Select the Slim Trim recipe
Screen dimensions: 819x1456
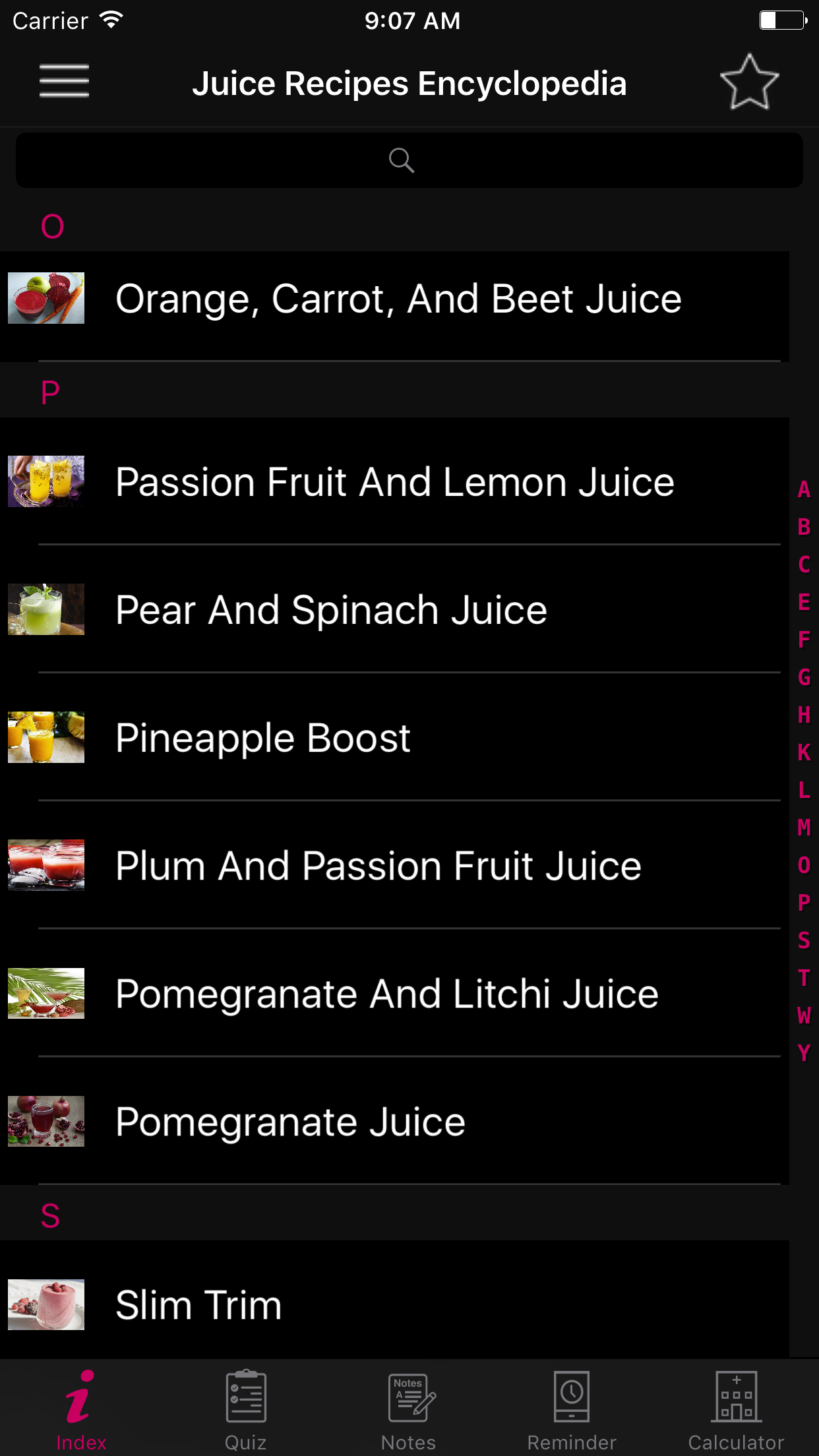coord(394,1305)
